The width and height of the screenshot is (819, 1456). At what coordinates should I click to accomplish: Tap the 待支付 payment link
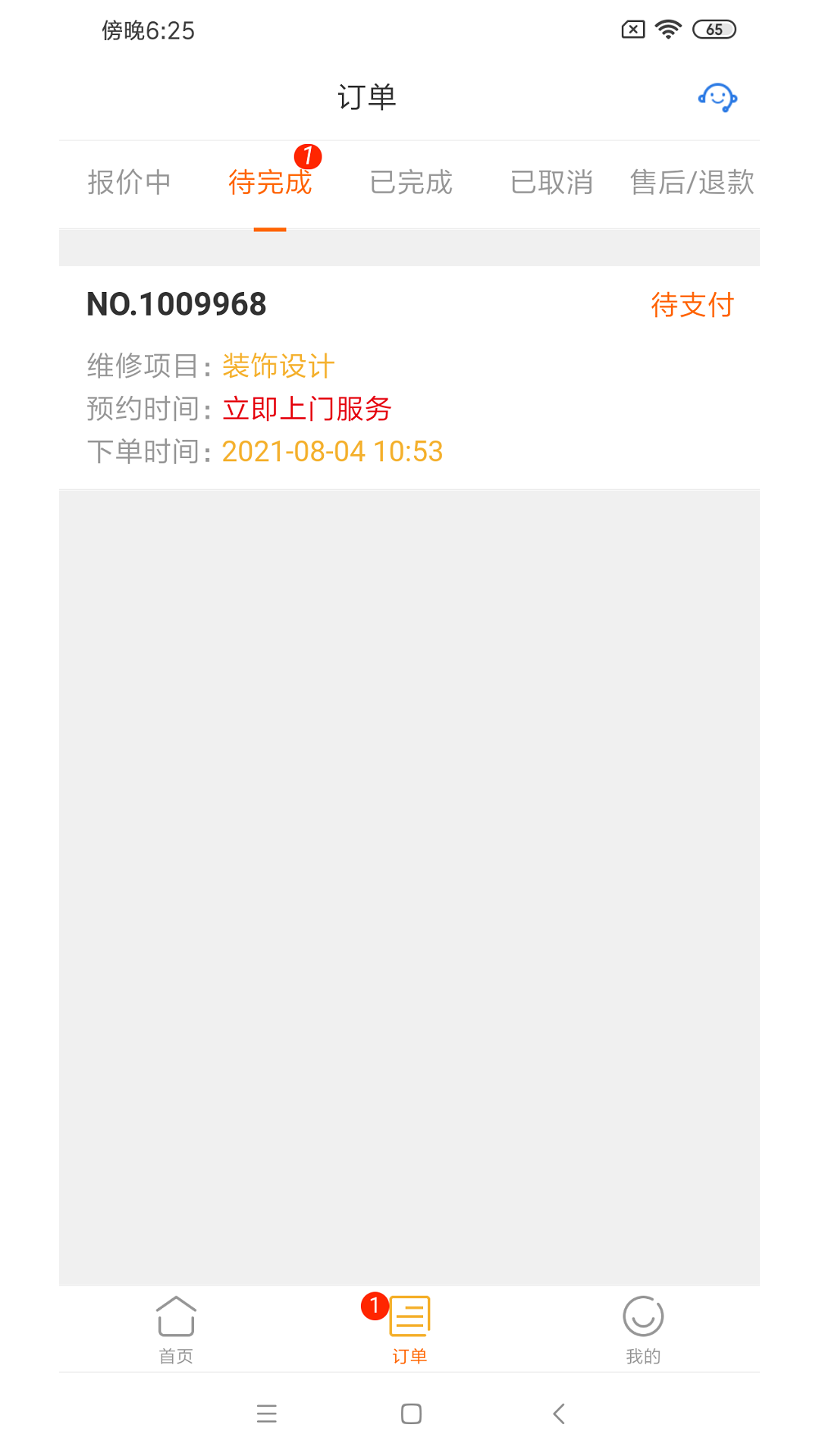pyautogui.click(x=691, y=304)
